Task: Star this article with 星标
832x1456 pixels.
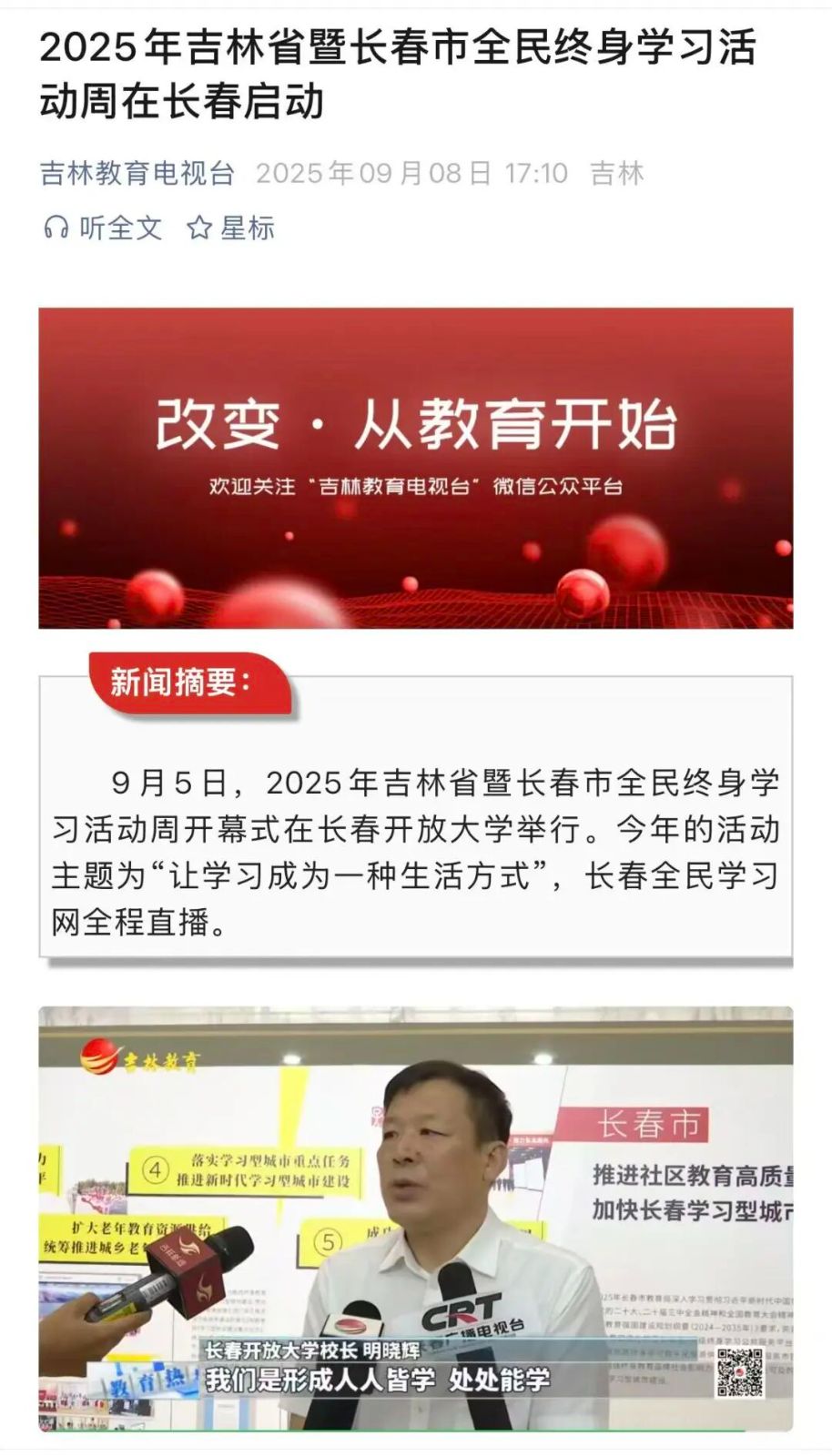Action: coord(230,227)
